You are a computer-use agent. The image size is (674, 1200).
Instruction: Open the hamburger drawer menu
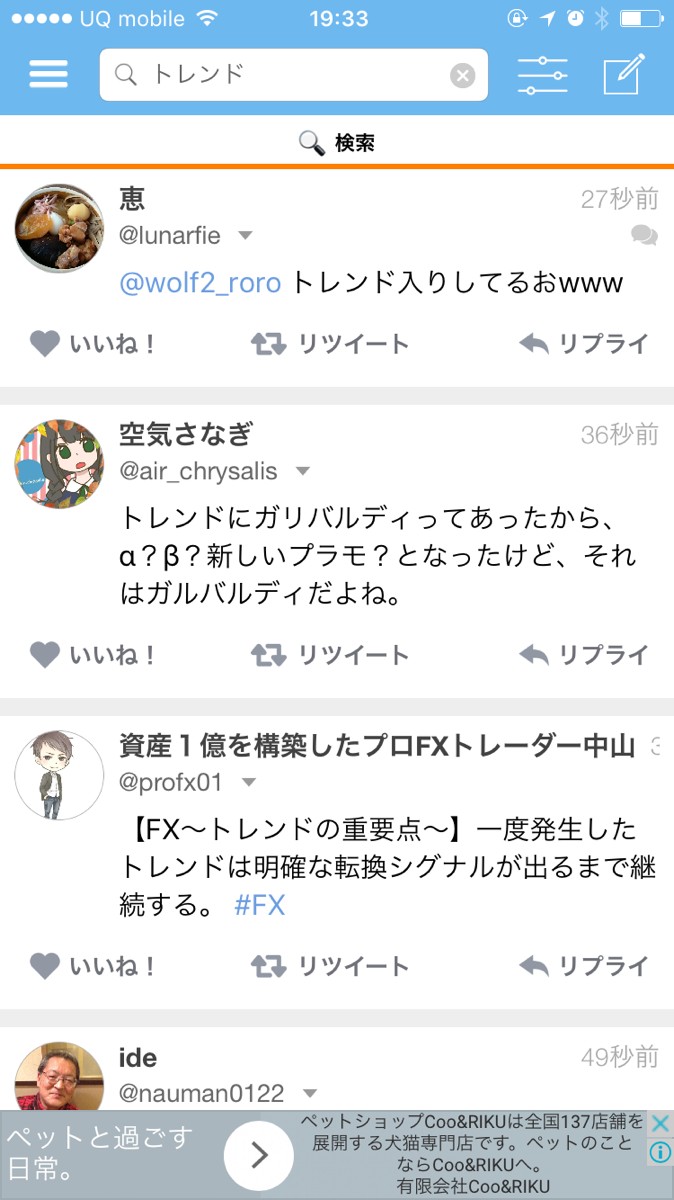click(48, 74)
